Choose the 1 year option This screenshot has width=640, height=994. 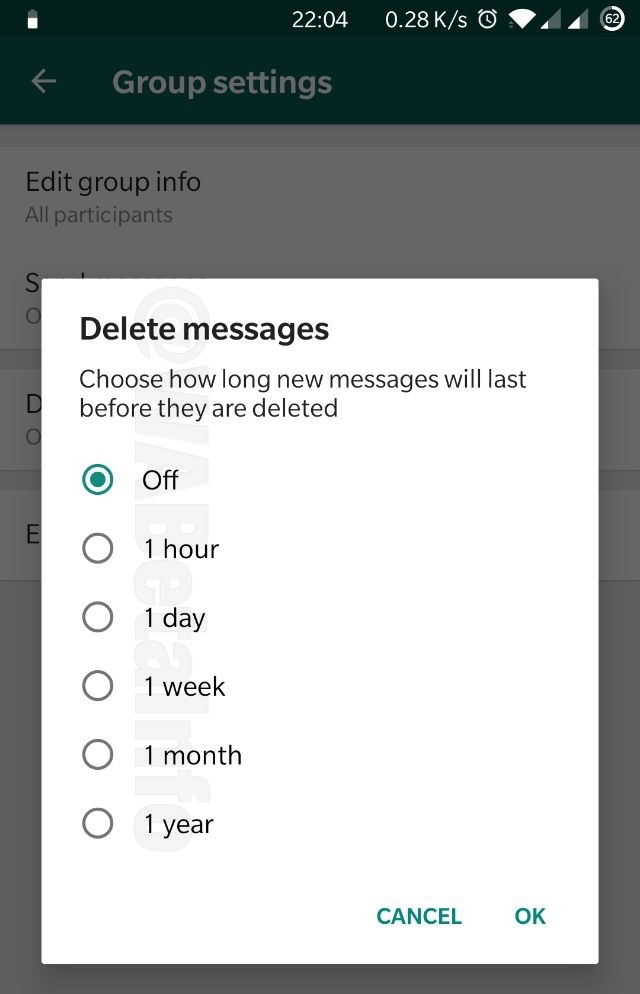pos(98,824)
